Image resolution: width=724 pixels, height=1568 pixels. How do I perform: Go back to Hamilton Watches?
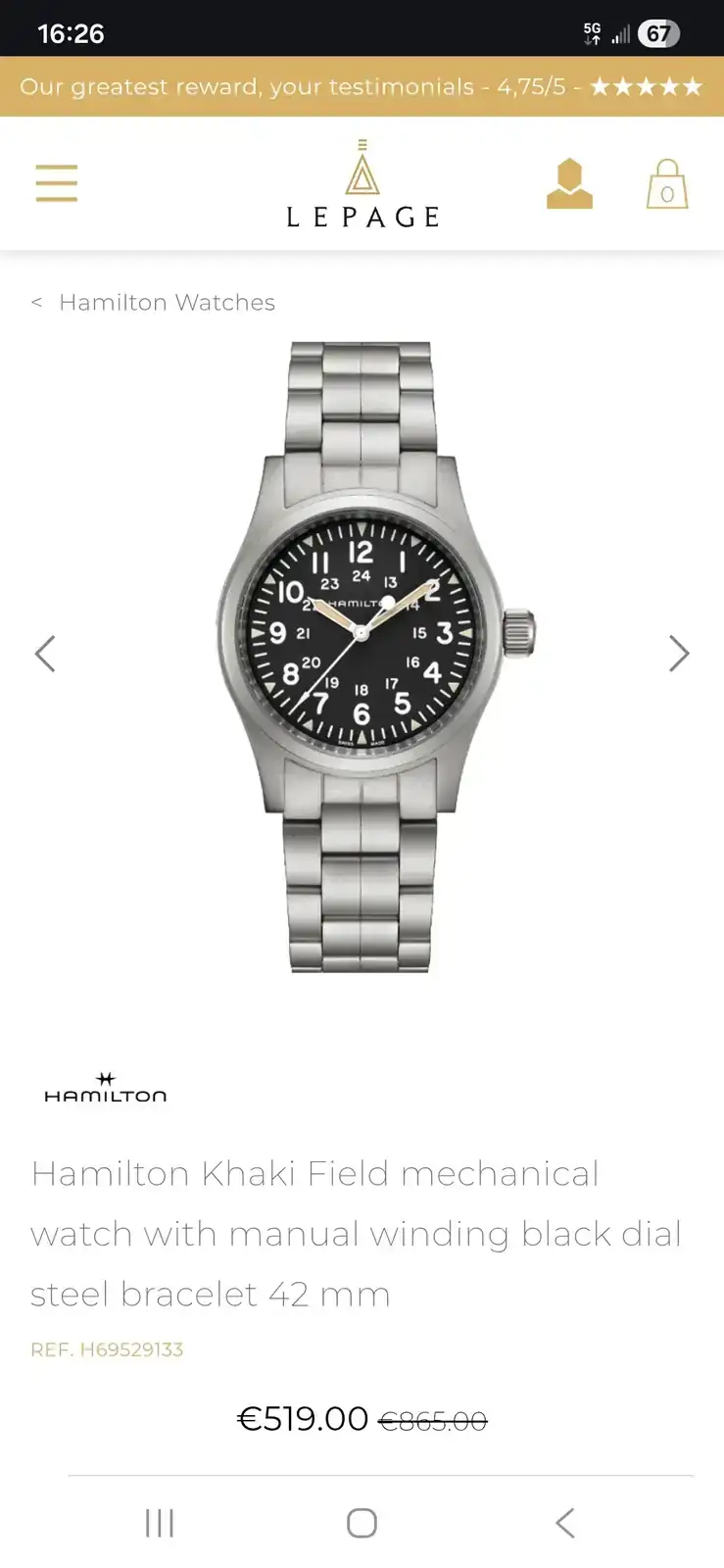[155, 303]
